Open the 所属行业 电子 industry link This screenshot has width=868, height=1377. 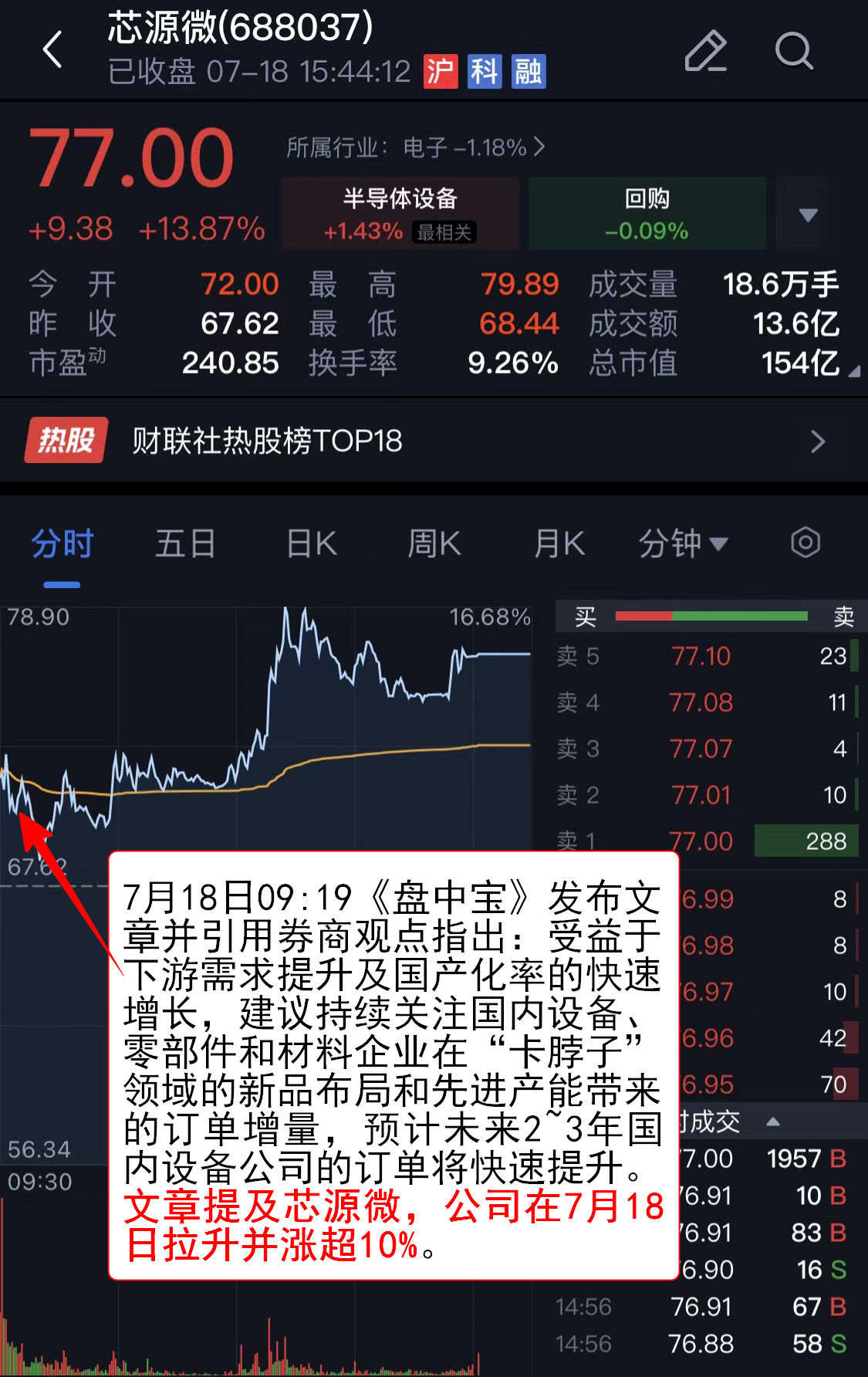point(416,147)
